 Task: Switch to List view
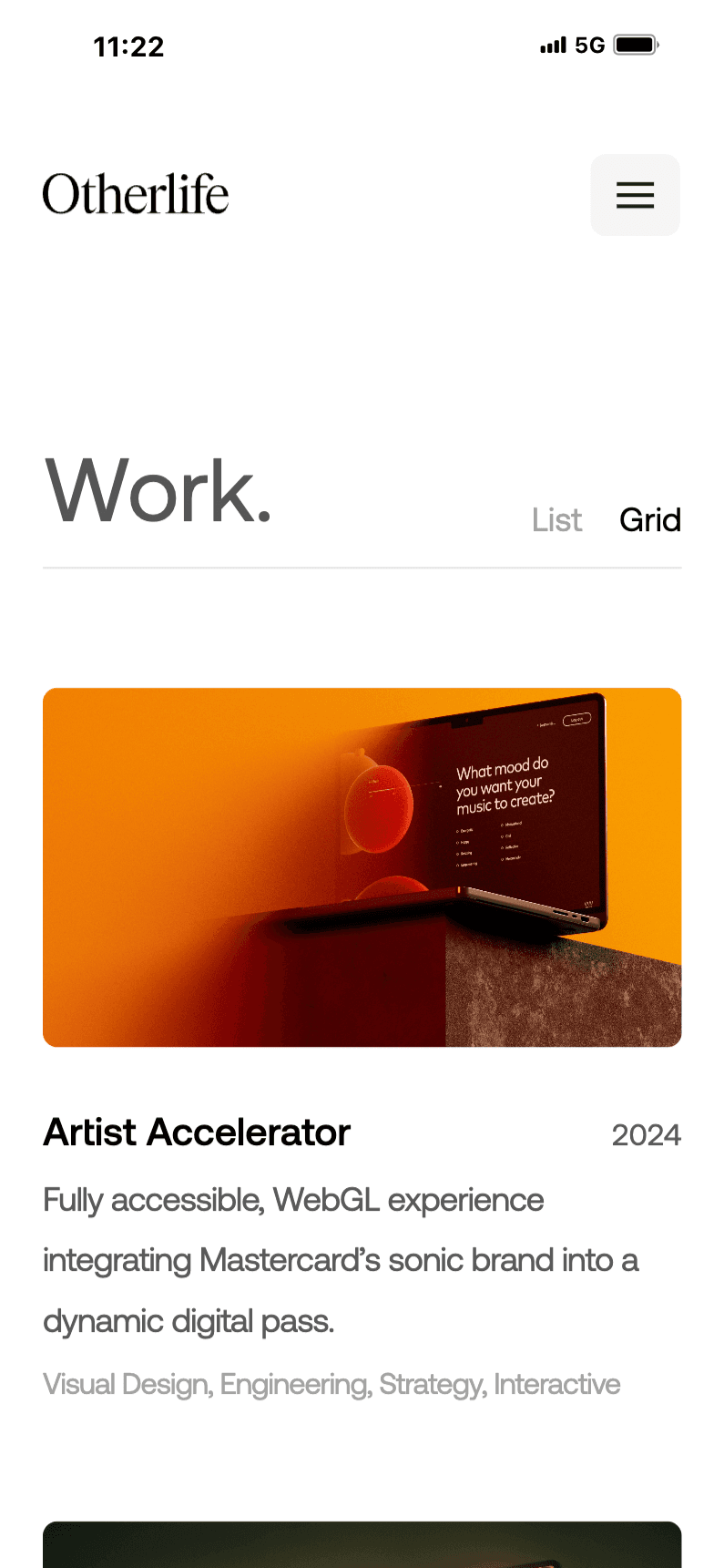(556, 520)
